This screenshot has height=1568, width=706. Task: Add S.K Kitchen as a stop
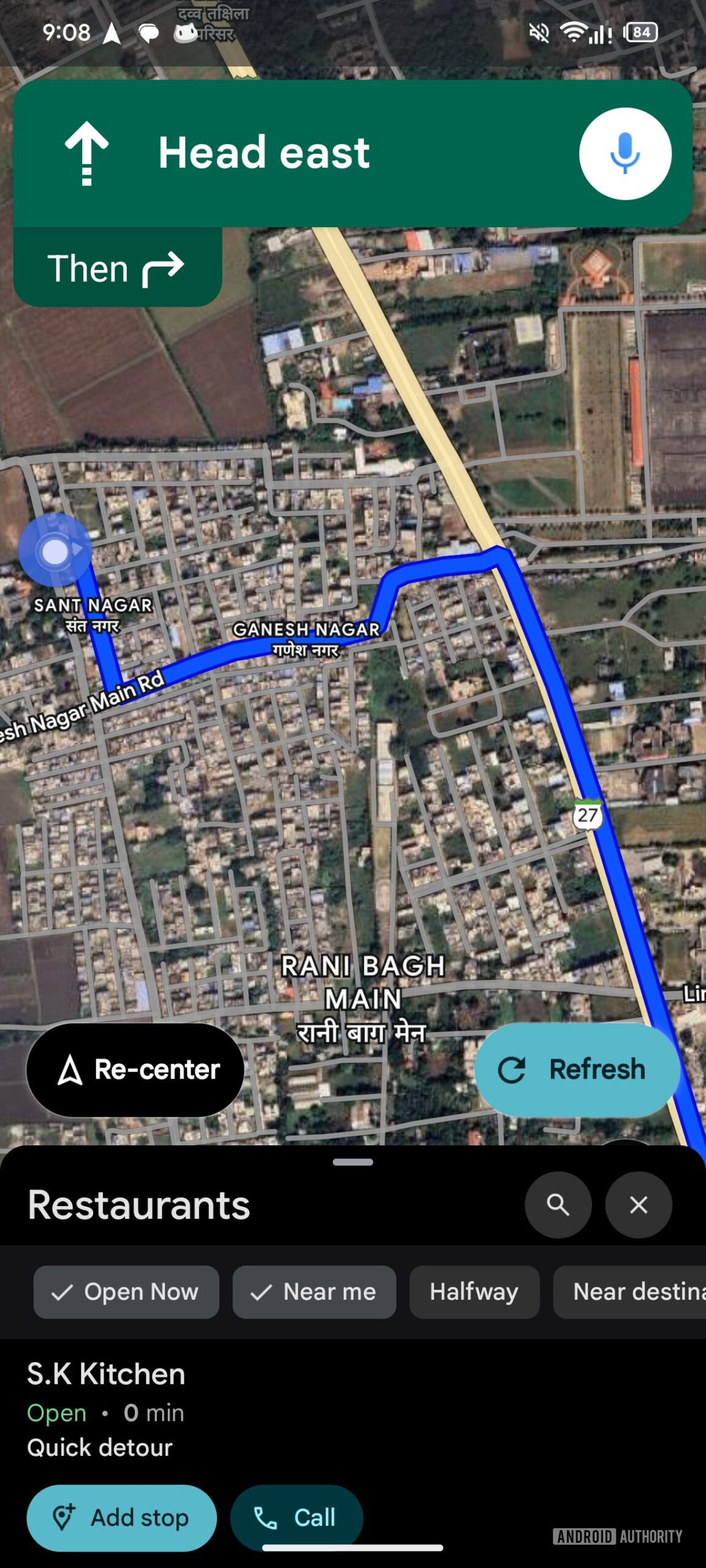click(121, 1518)
